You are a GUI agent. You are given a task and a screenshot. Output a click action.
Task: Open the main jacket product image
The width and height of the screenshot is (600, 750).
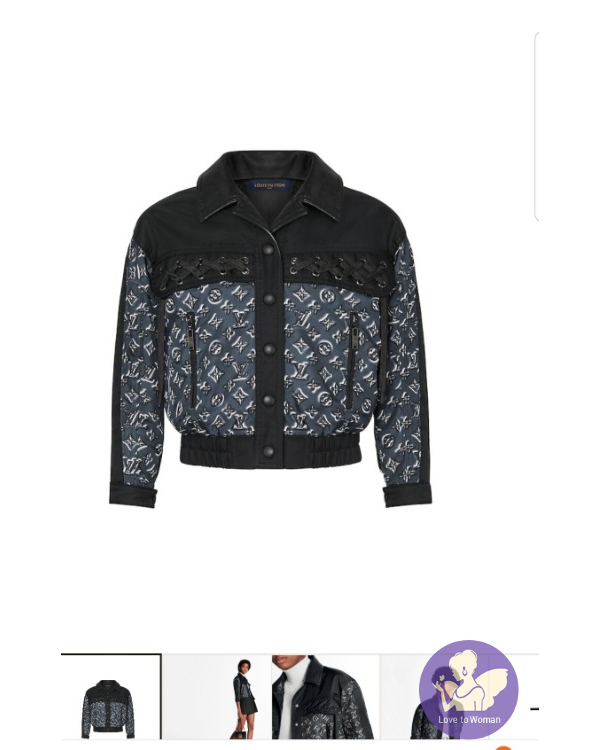[x=270, y=330]
